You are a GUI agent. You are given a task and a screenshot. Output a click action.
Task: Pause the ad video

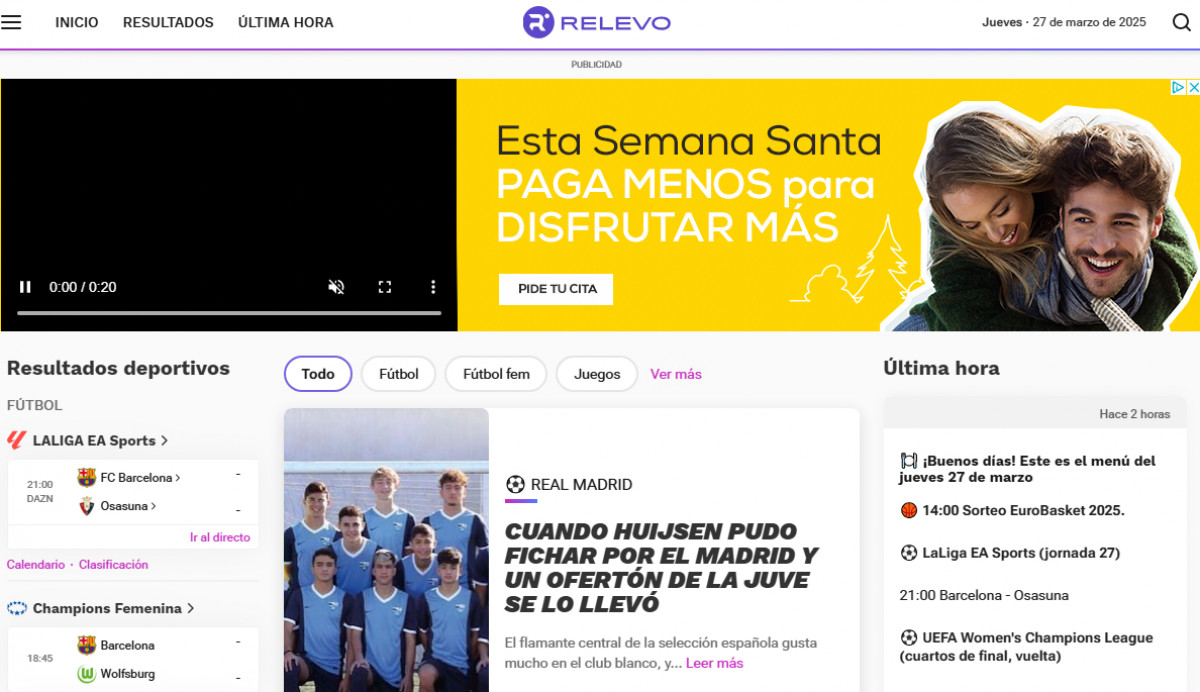pos(25,287)
